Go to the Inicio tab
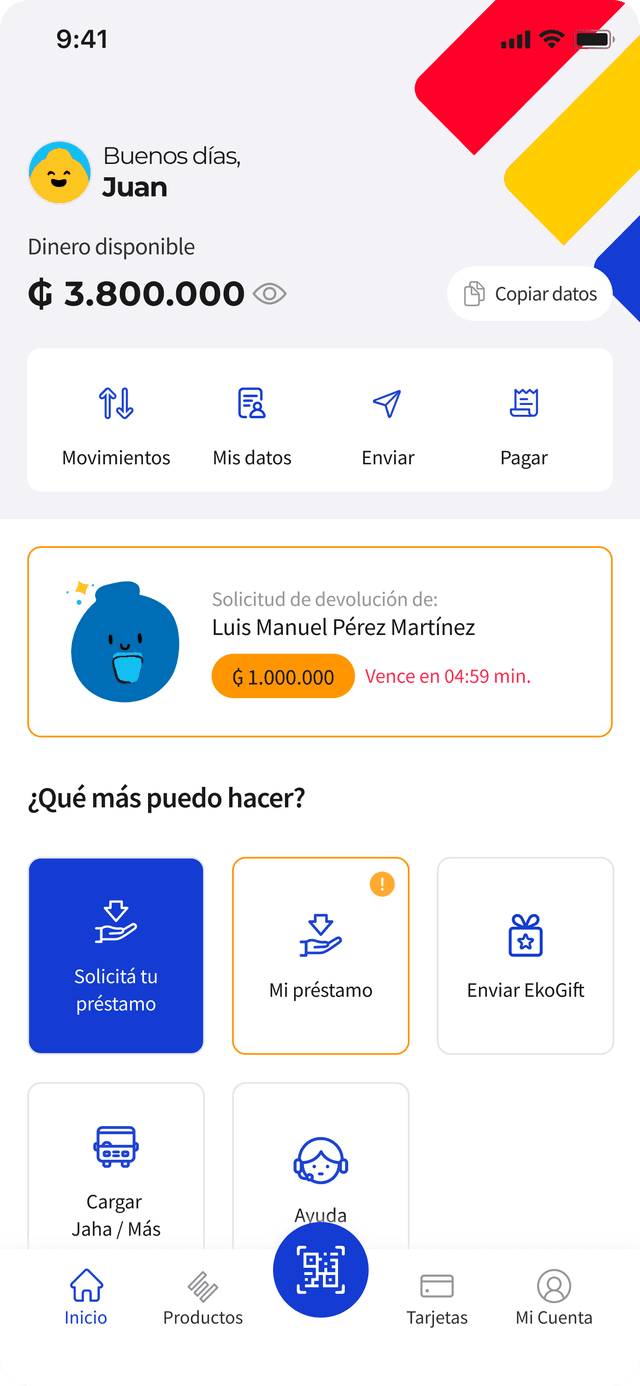The image size is (640, 1386). pos(86,1298)
